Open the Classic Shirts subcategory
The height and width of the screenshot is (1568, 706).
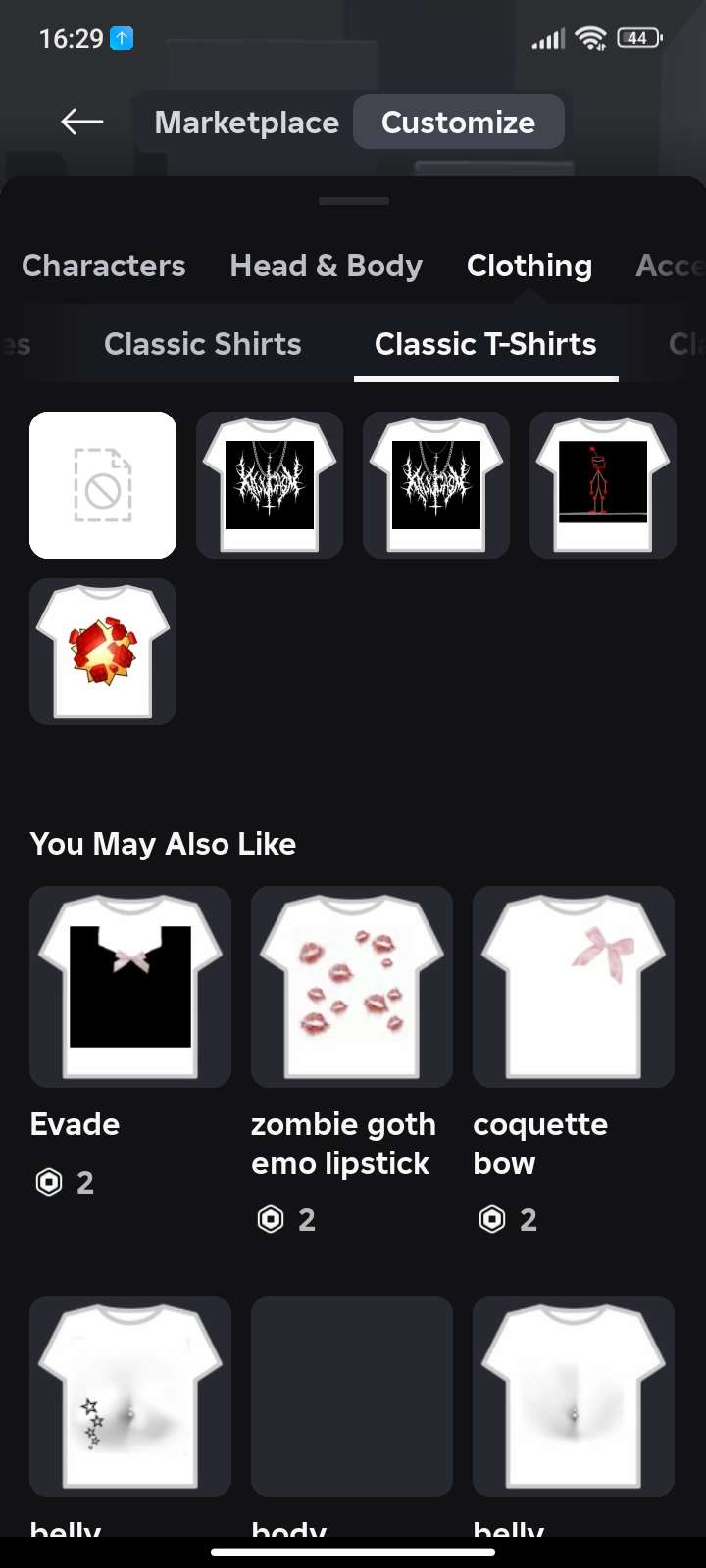coord(203,344)
